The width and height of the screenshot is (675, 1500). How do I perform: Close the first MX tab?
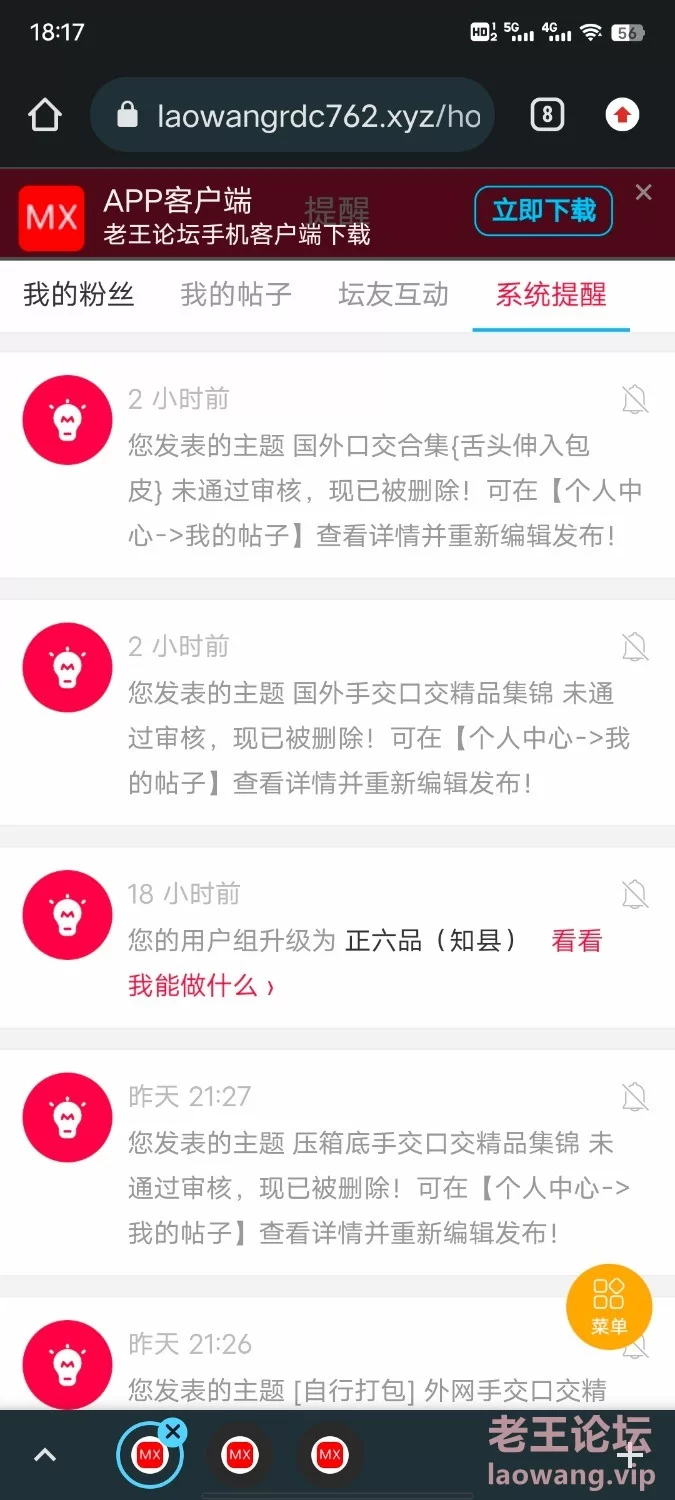[x=172, y=1432]
